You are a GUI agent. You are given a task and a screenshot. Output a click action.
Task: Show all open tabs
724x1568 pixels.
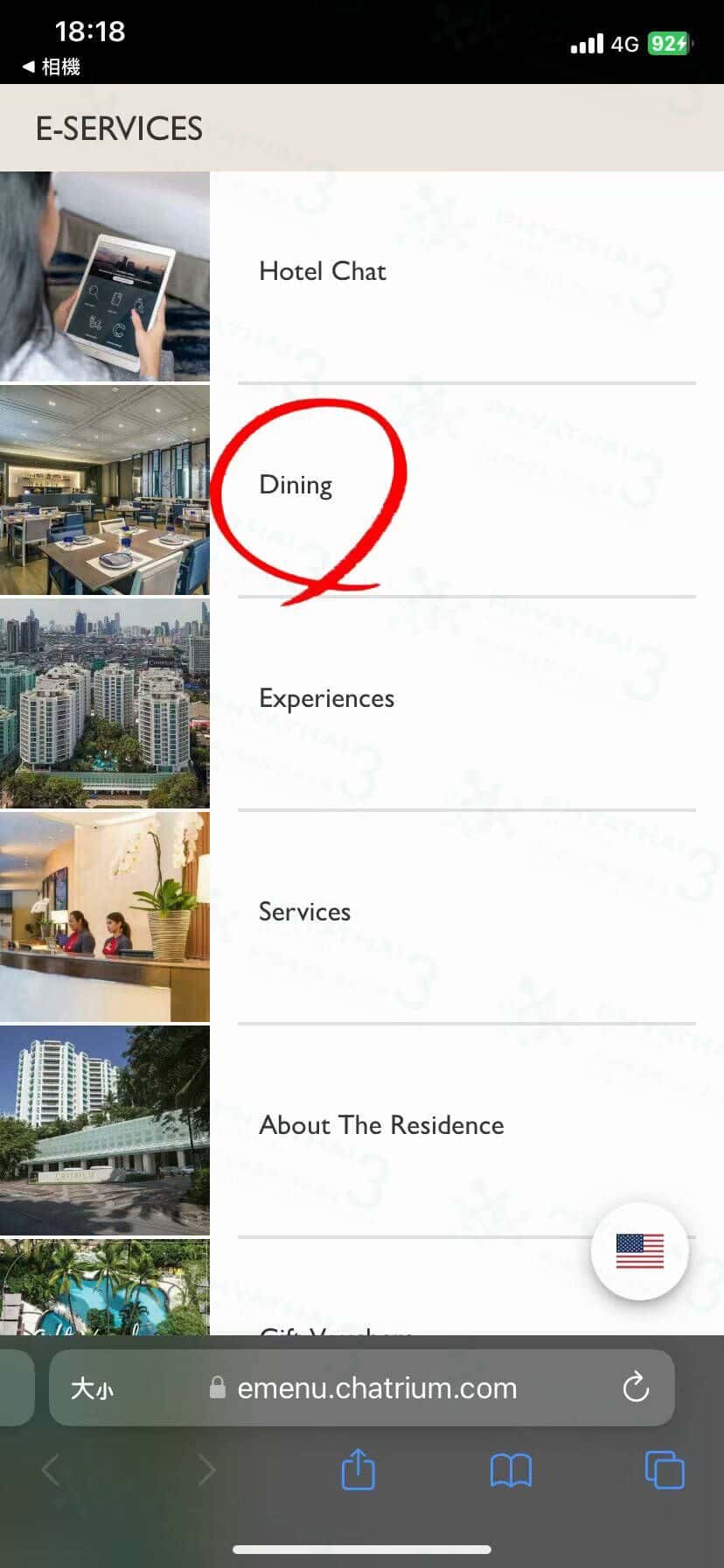click(664, 1469)
